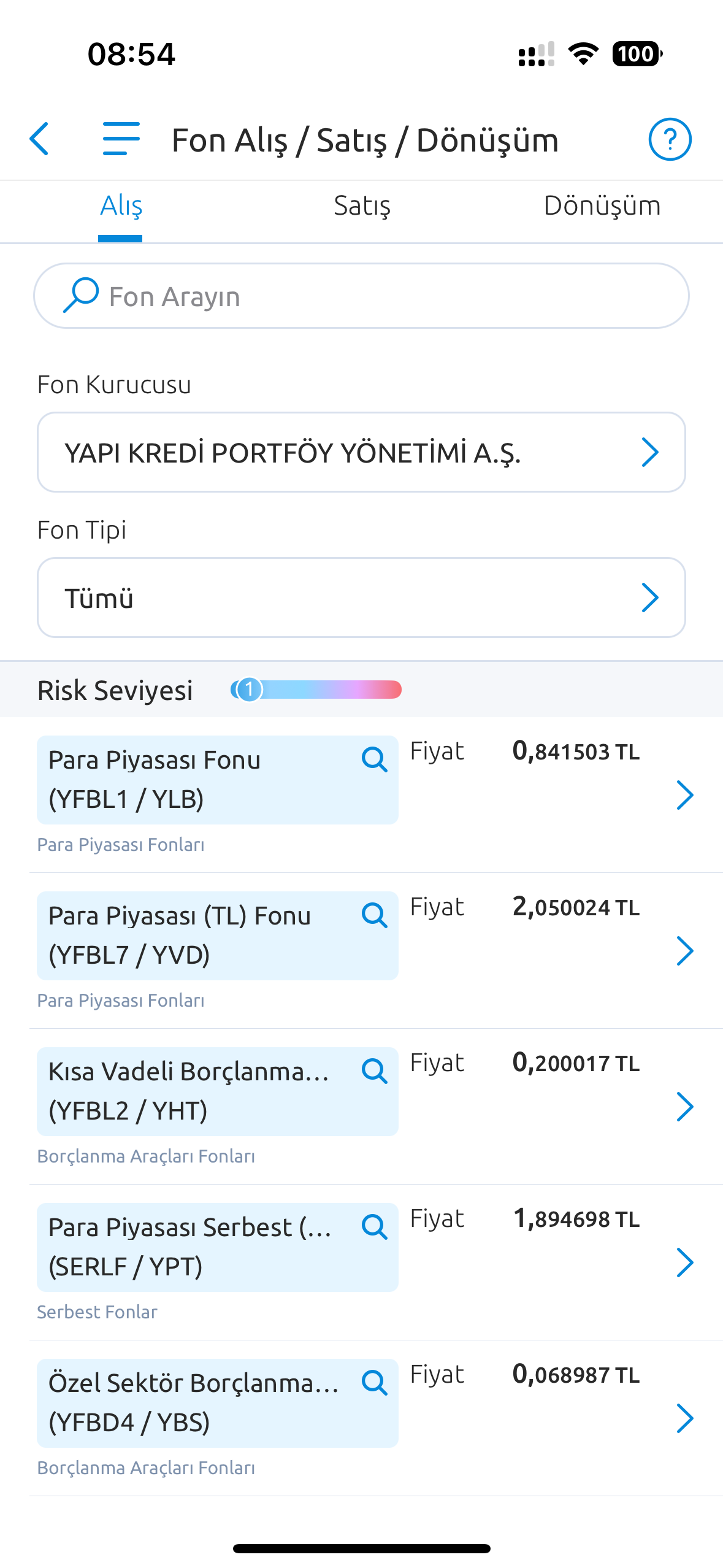Switch to the Dönüşüm tab

(602, 206)
